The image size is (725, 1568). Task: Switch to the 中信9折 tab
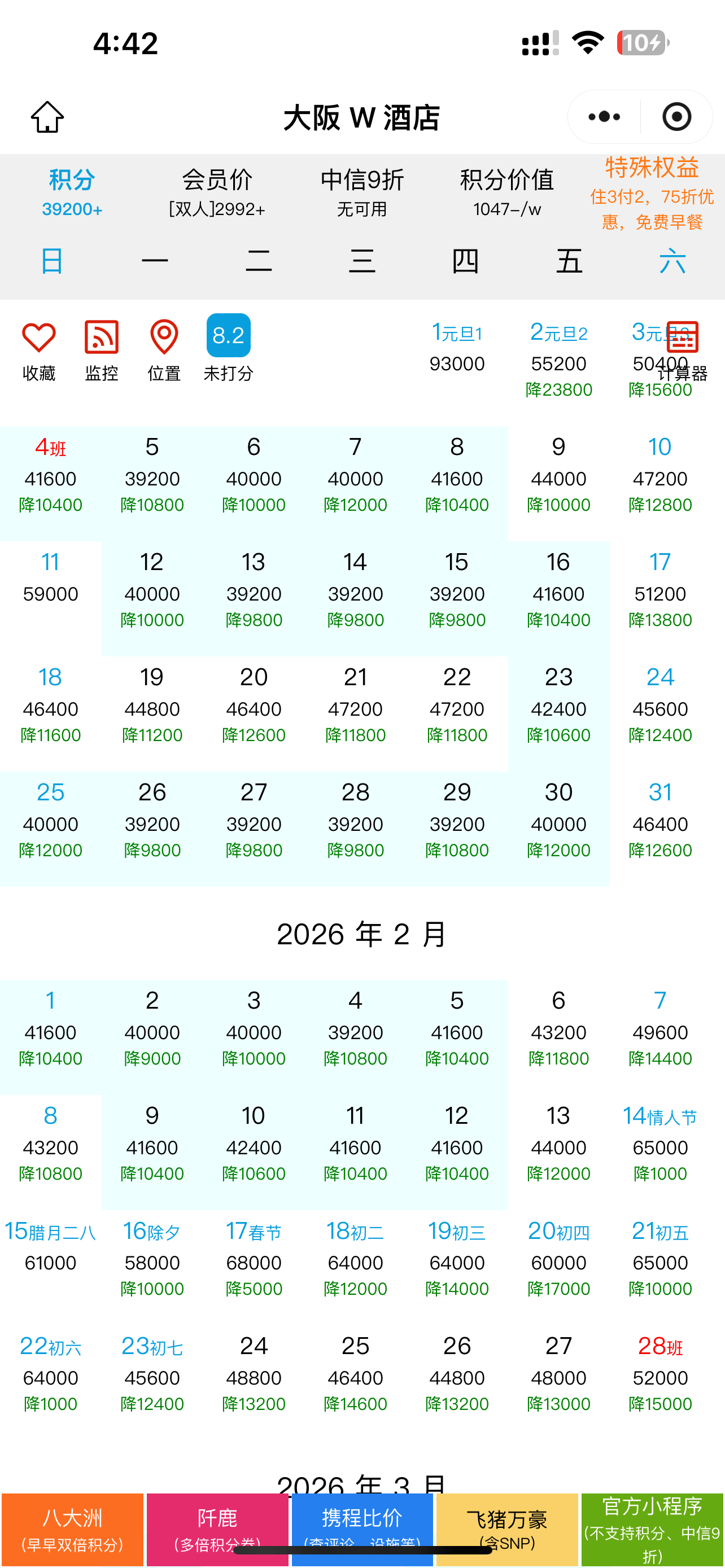coord(361,192)
